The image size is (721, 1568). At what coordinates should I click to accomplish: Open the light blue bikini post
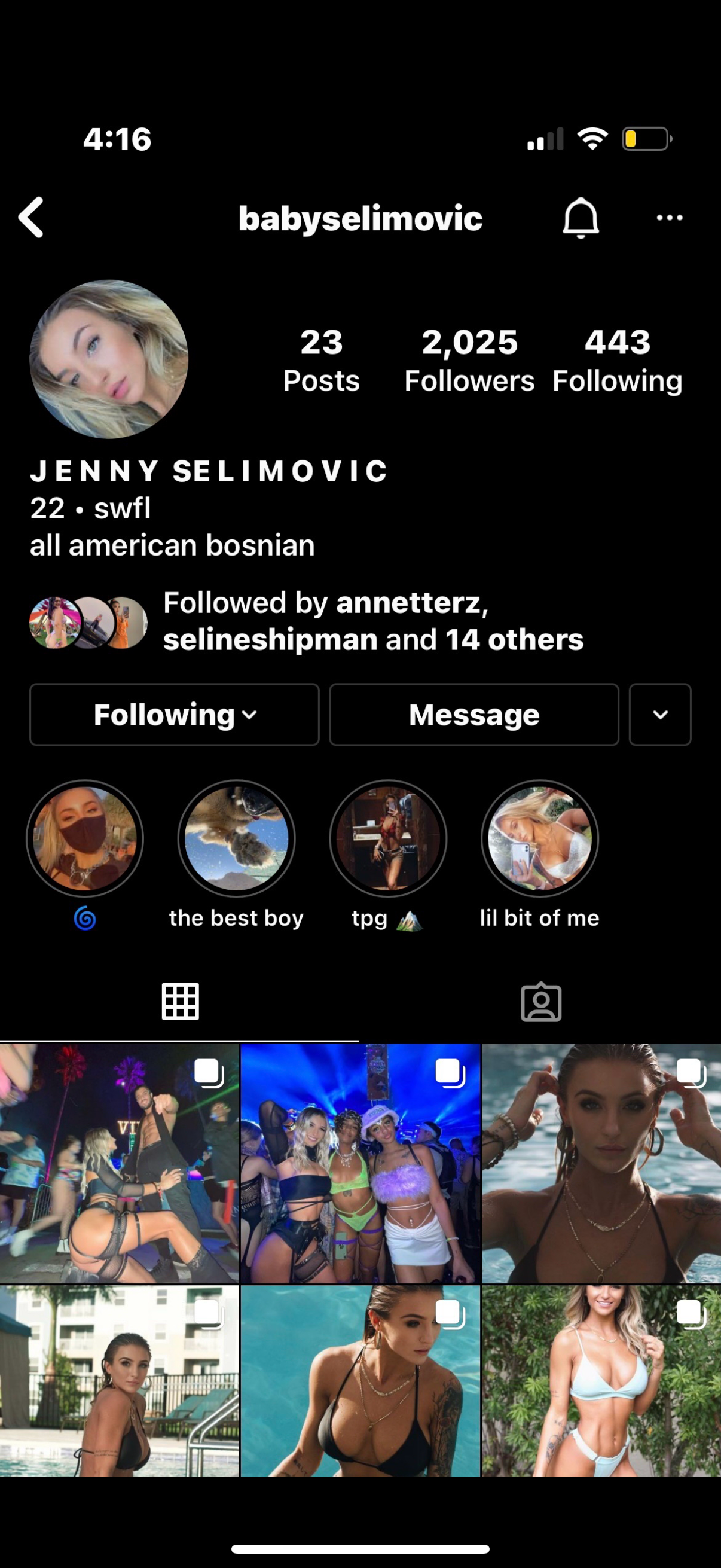point(601,1380)
